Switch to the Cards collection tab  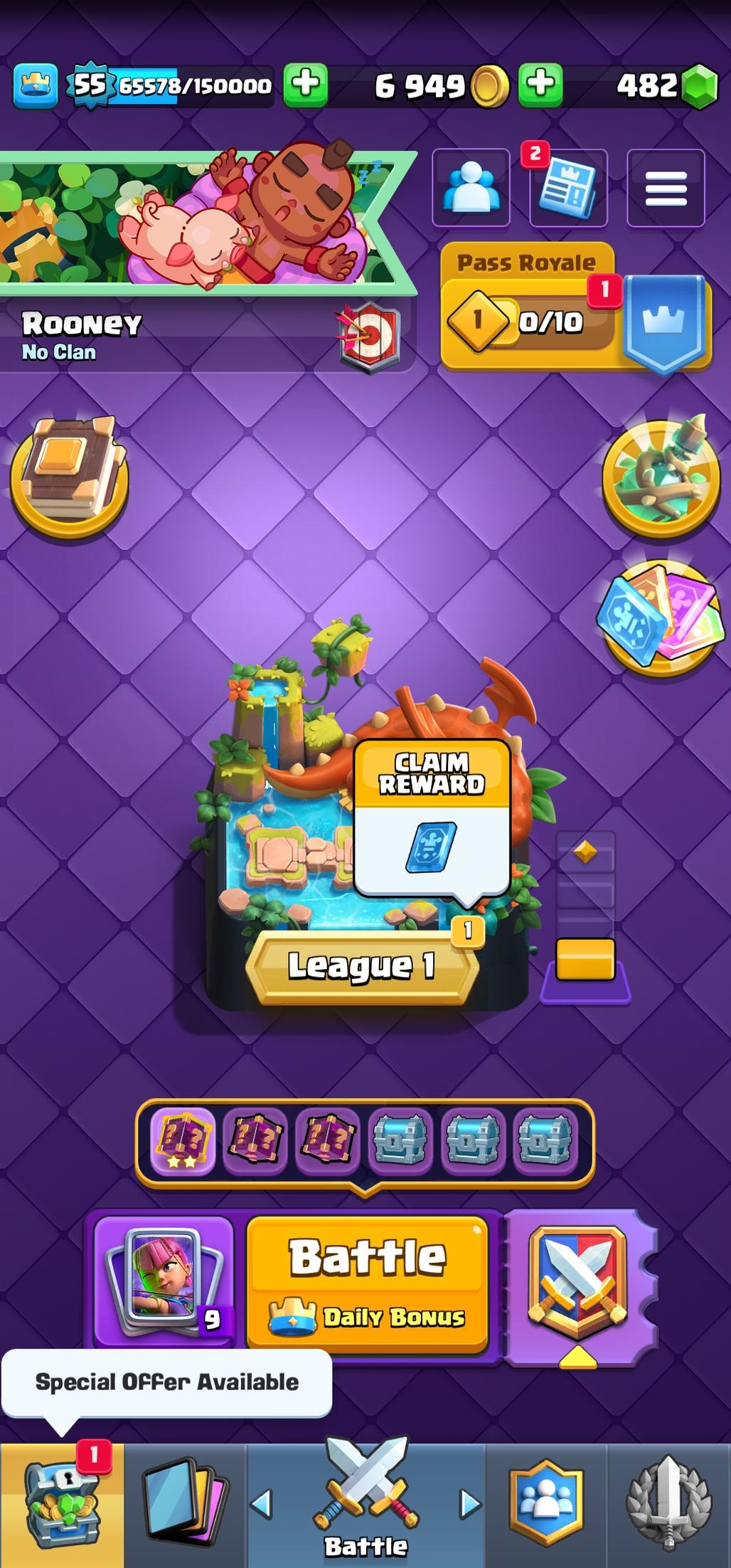[x=185, y=1505]
